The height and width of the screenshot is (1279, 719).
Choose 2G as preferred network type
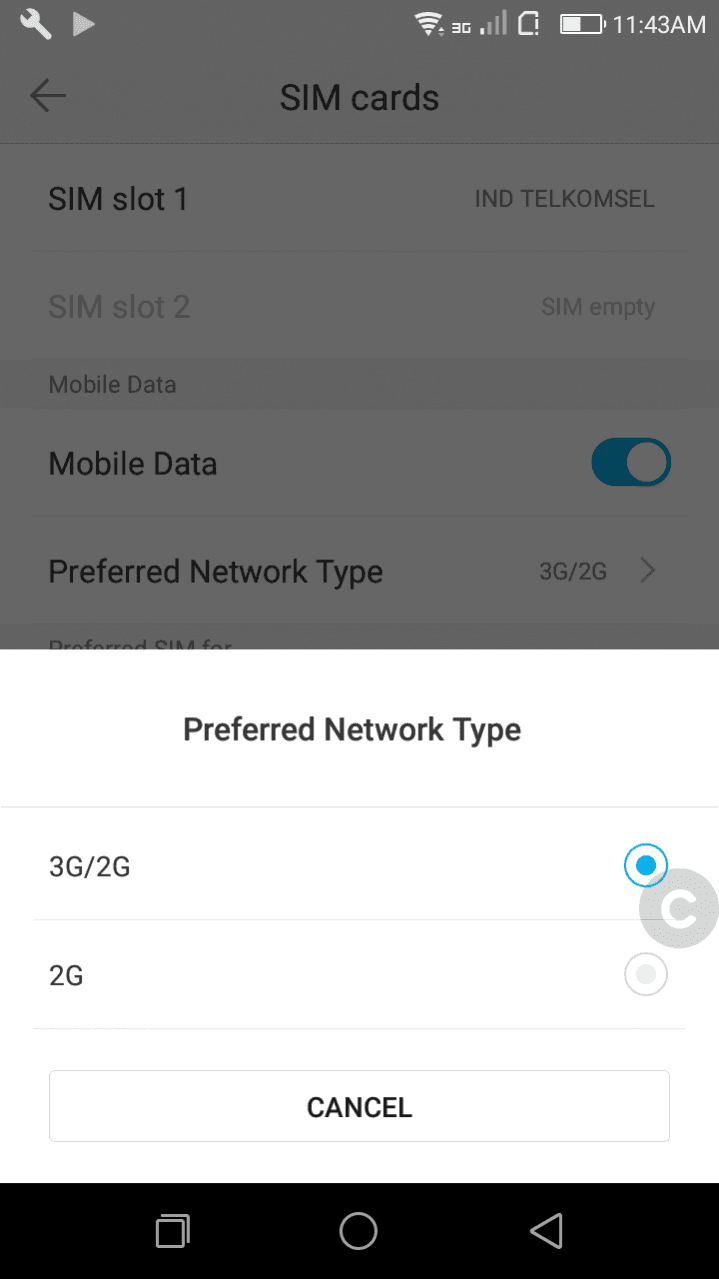point(359,974)
